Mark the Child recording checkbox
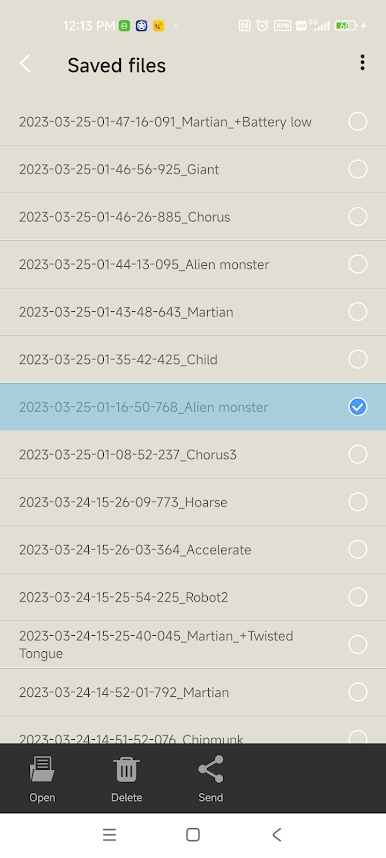Image resolution: width=386 pixels, height=858 pixels. tap(358, 360)
